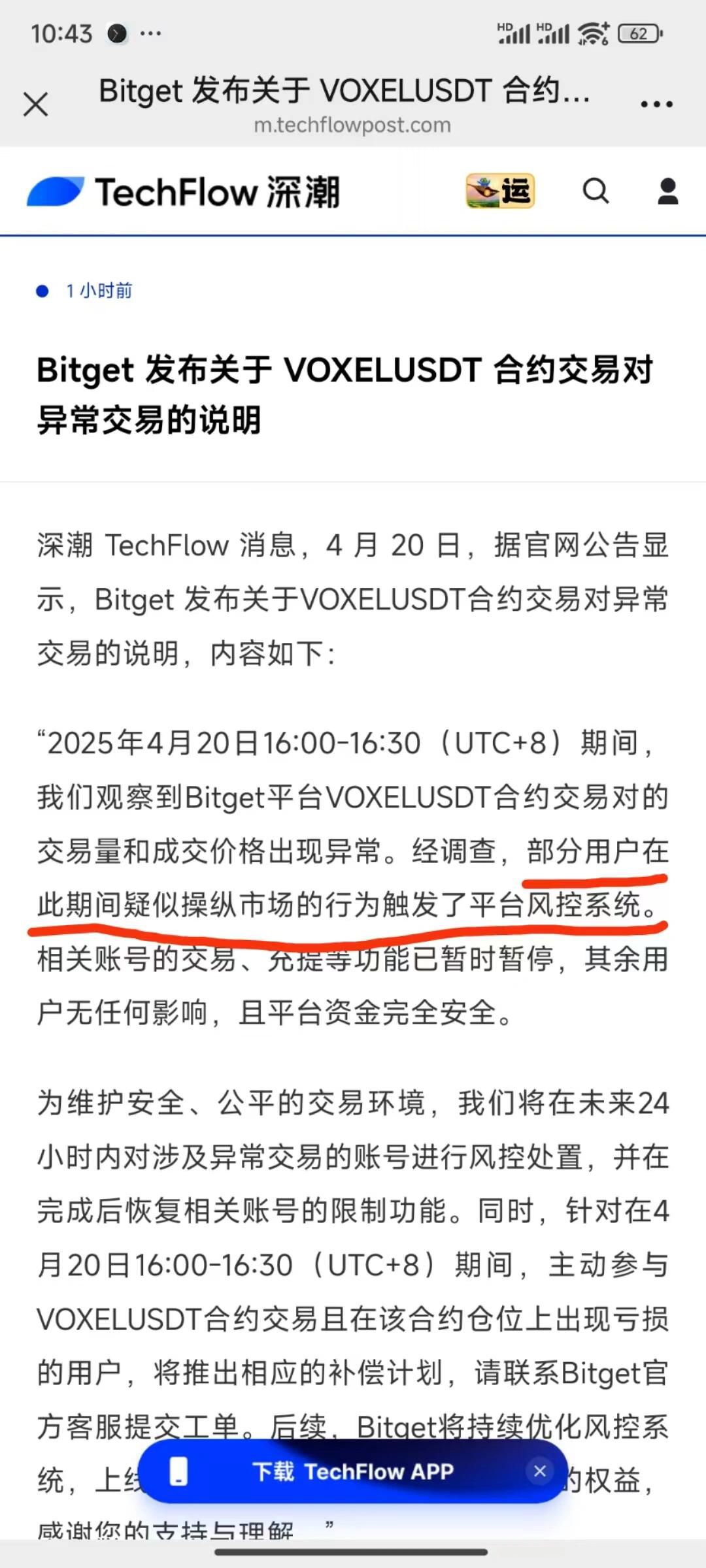The image size is (706, 1568).
Task: Open the TechFlow search icon
Action: click(596, 191)
